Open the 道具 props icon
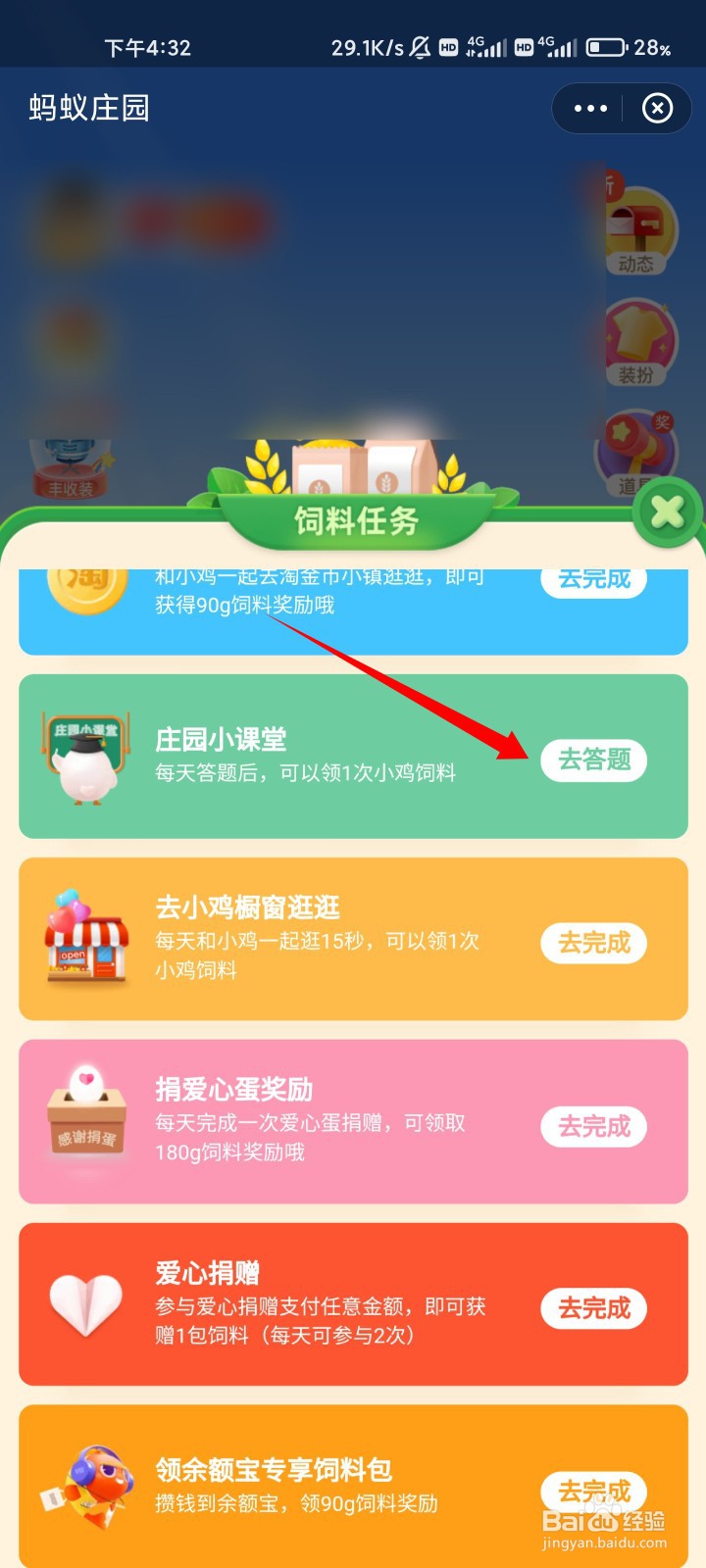Image resolution: width=706 pixels, height=1568 pixels. pos(638,451)
